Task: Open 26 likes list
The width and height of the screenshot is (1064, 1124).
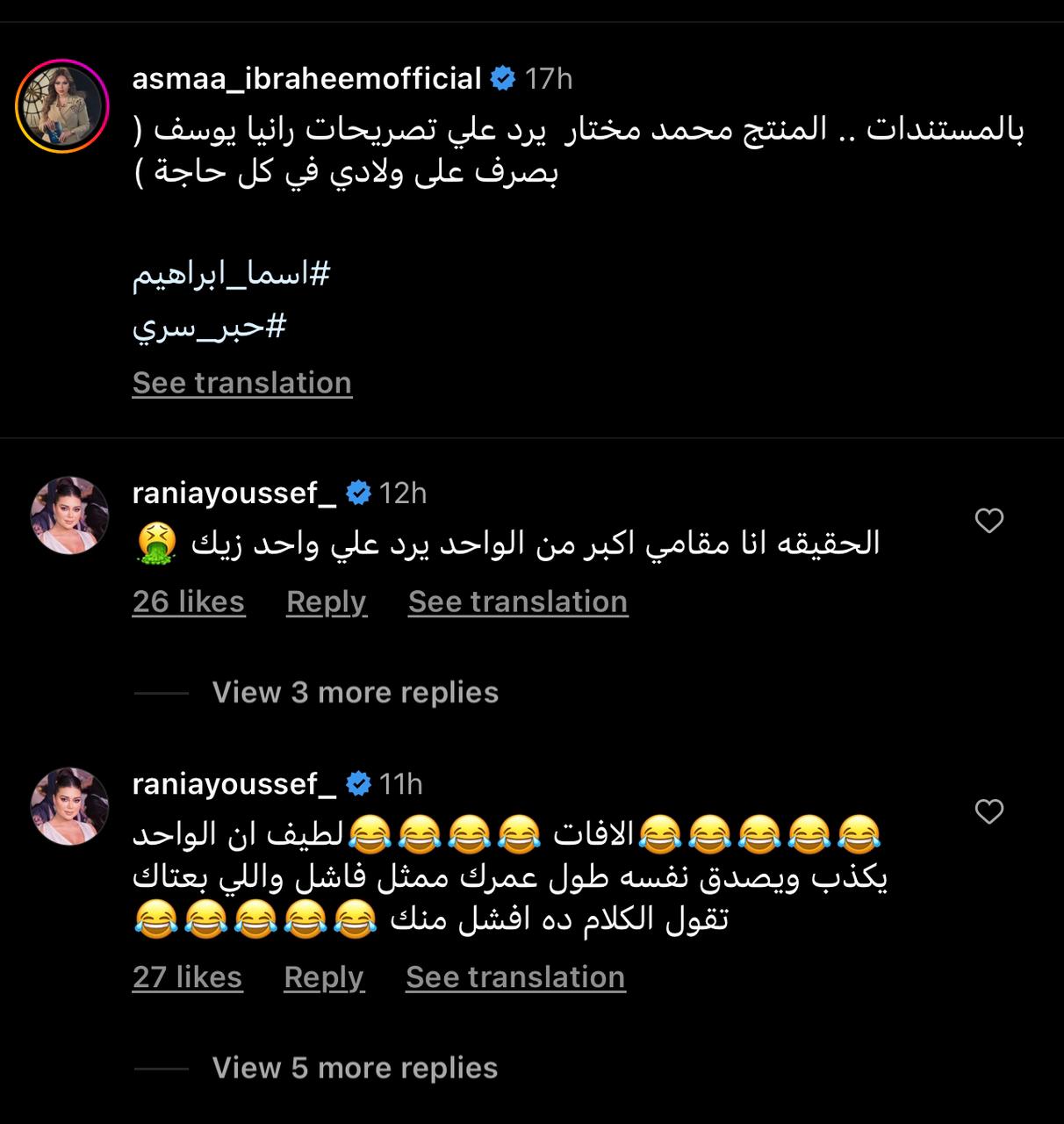Action: pyautogui.click(x=189, y=602)
